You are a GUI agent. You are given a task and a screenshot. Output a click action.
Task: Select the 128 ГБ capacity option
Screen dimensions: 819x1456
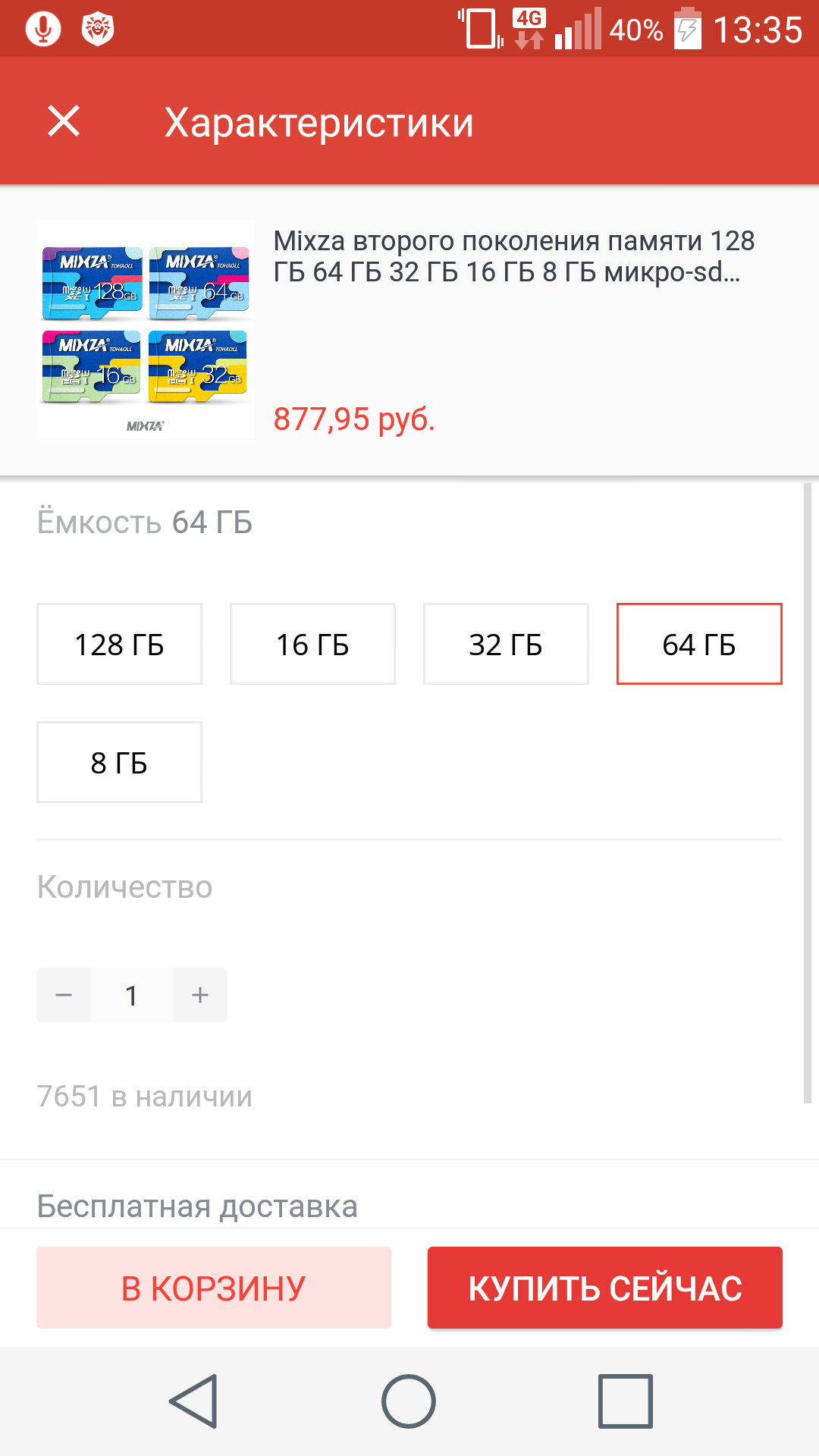119,644
